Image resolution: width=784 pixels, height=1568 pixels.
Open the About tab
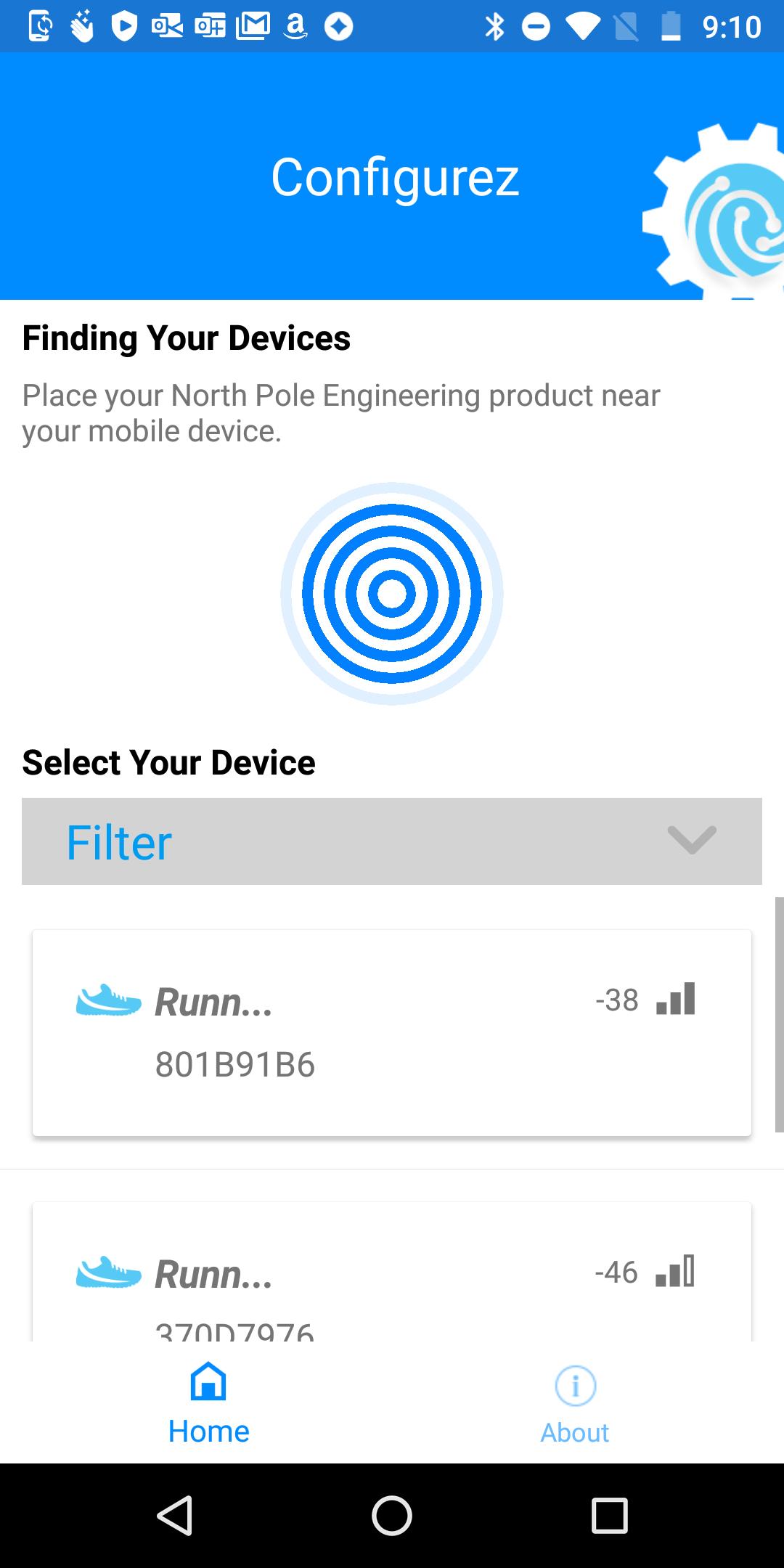click(575, 1405)
